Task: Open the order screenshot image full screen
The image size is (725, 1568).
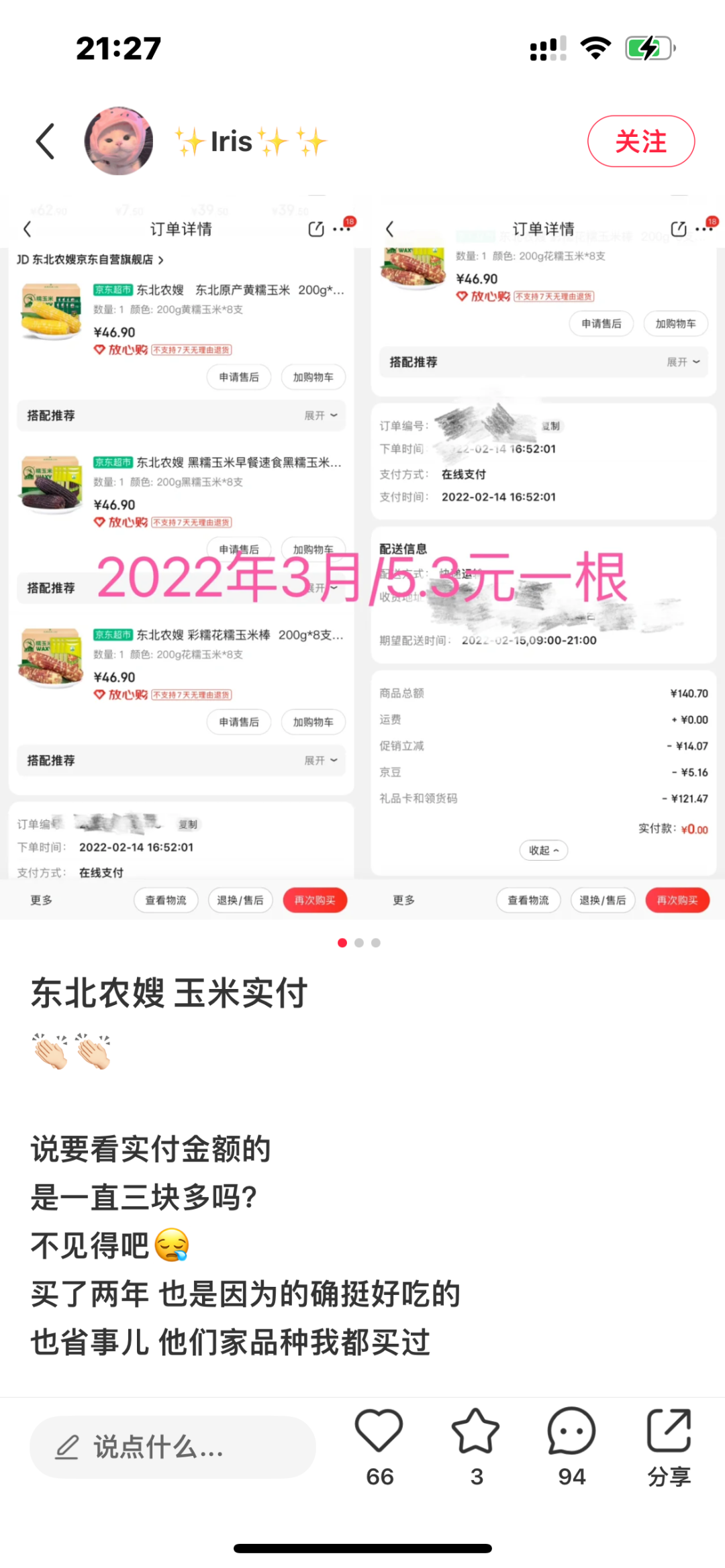Action: coord(362,557)
